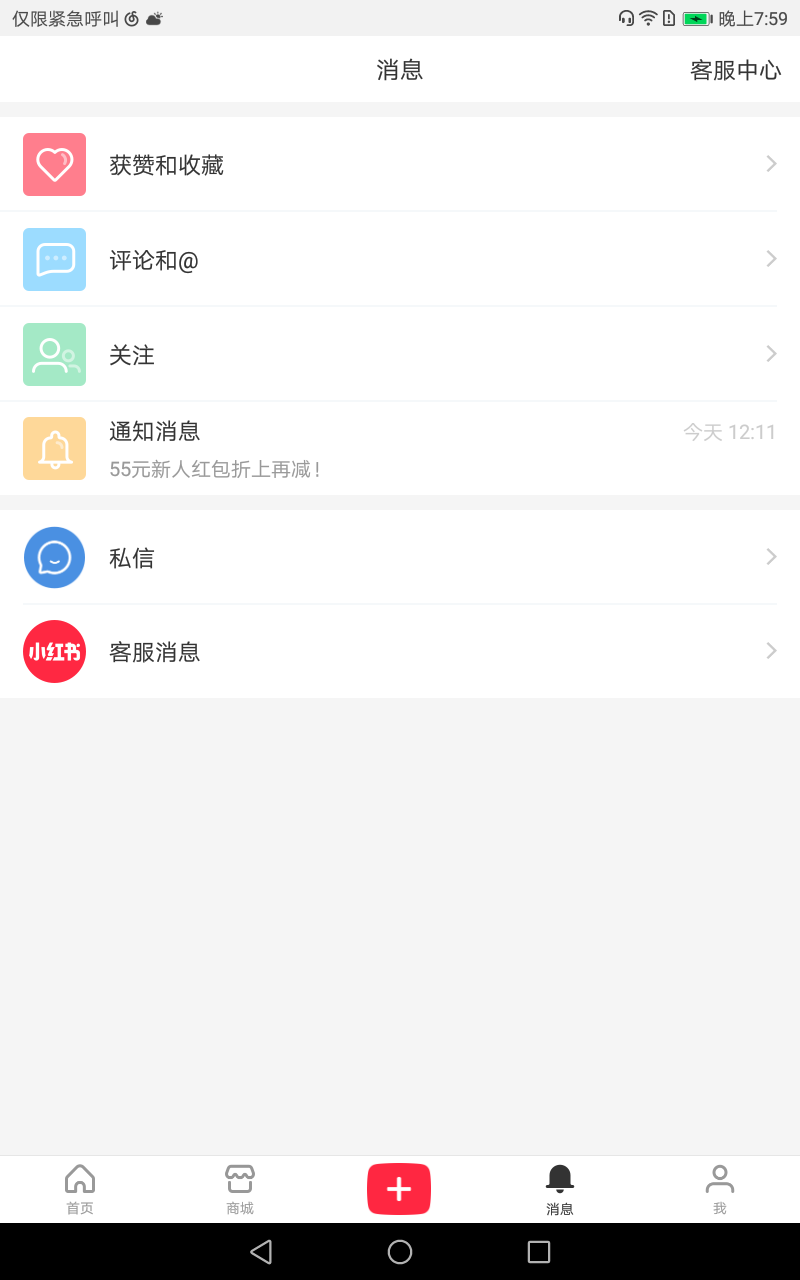Go to the 我 profile tab

click(720, 1190)
